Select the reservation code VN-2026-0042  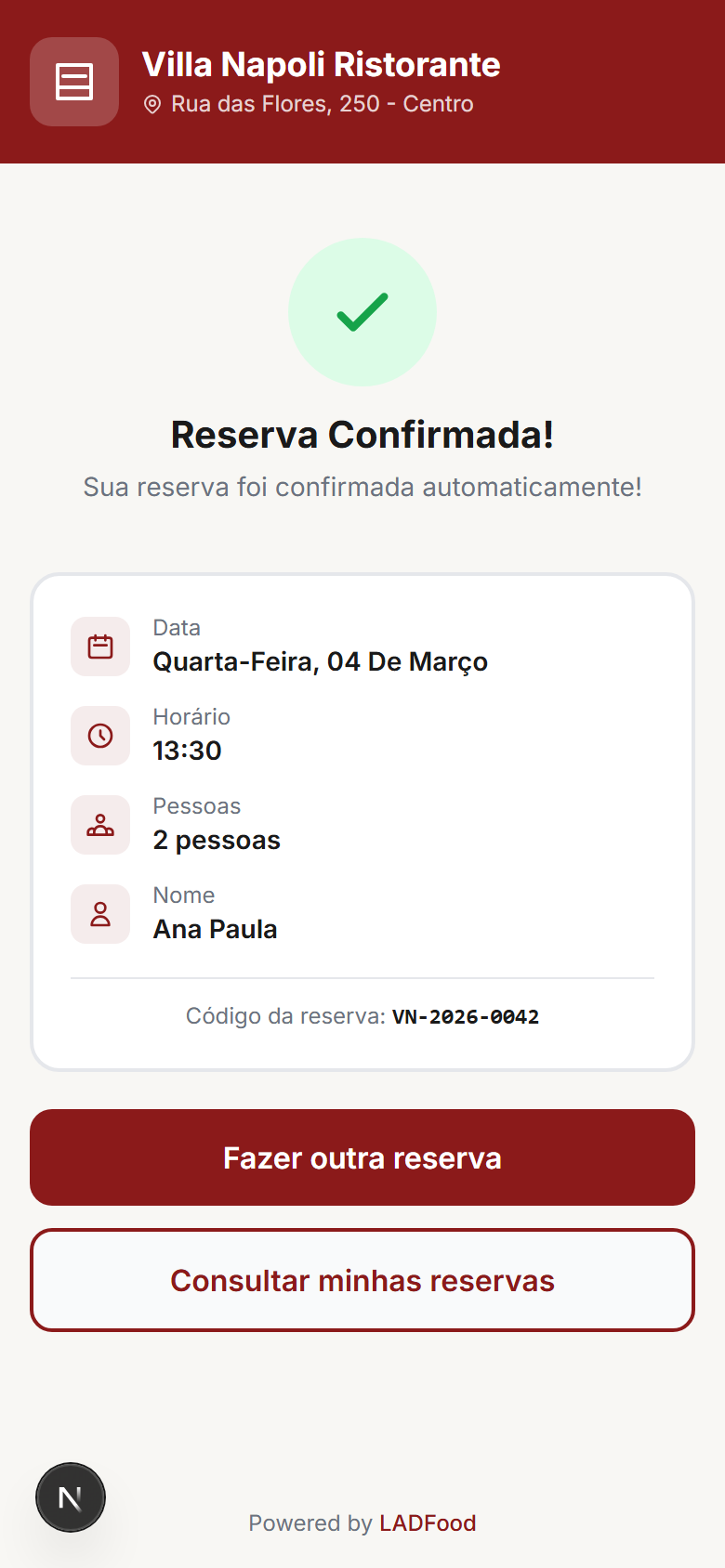pos(466,1016)
